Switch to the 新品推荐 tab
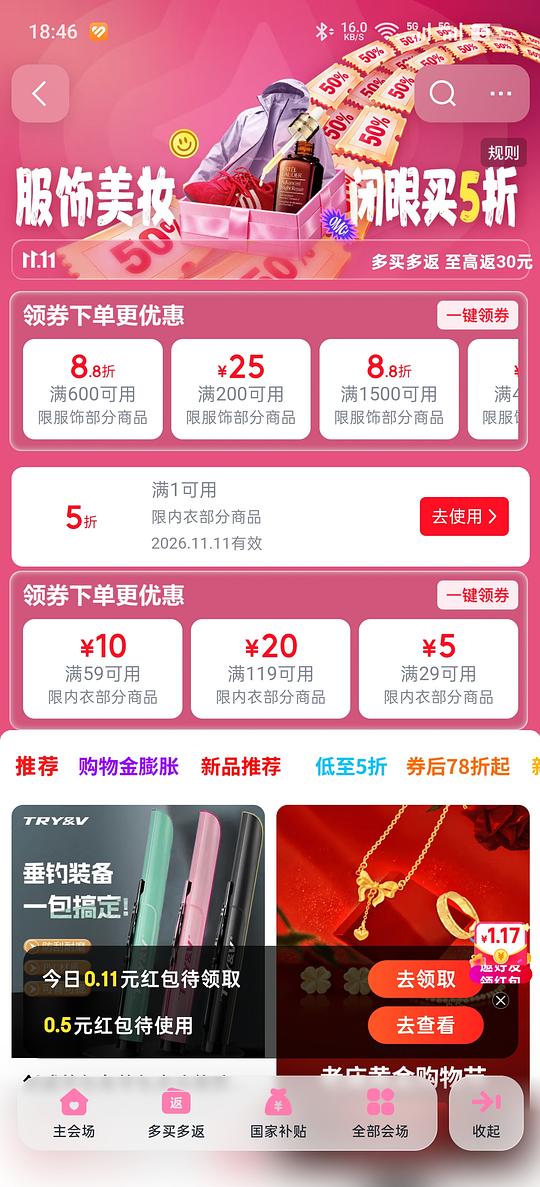This screenshot has height=1187, width=540. (x=241, y=766)
